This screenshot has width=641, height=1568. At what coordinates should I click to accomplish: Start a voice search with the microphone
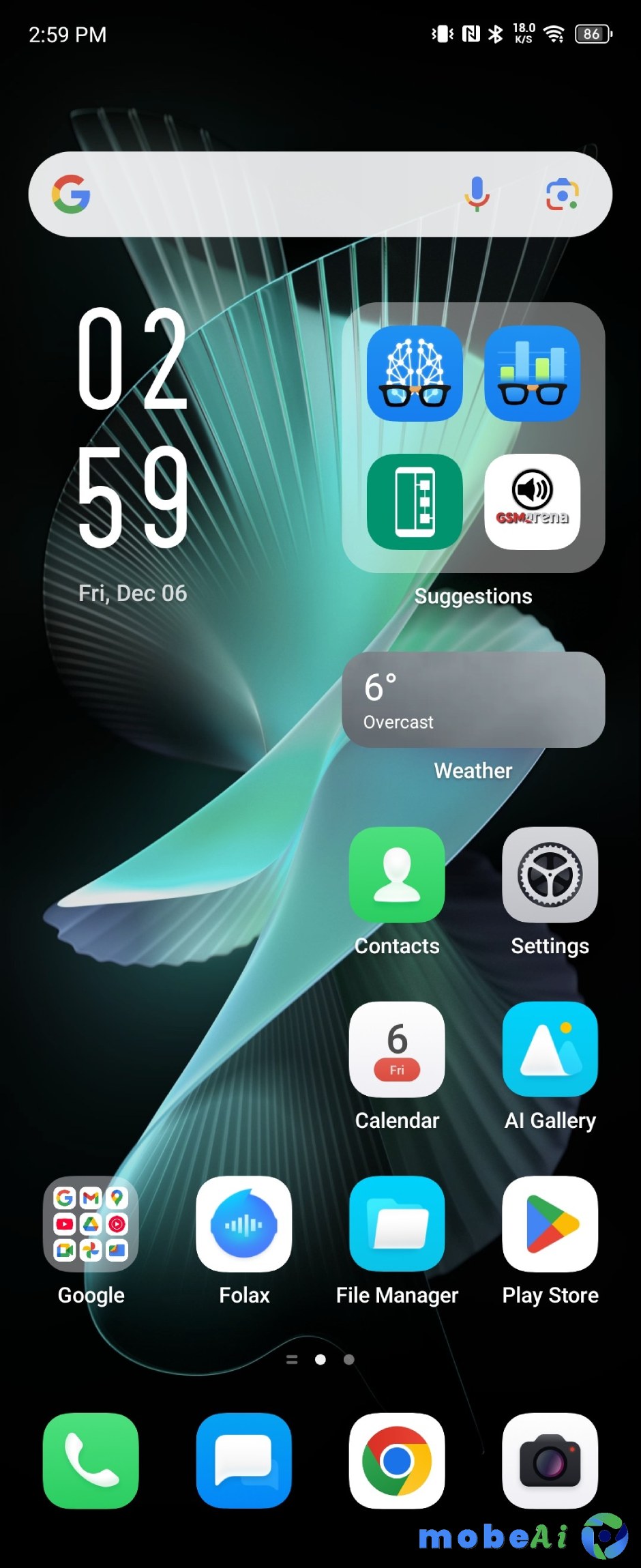477,194
